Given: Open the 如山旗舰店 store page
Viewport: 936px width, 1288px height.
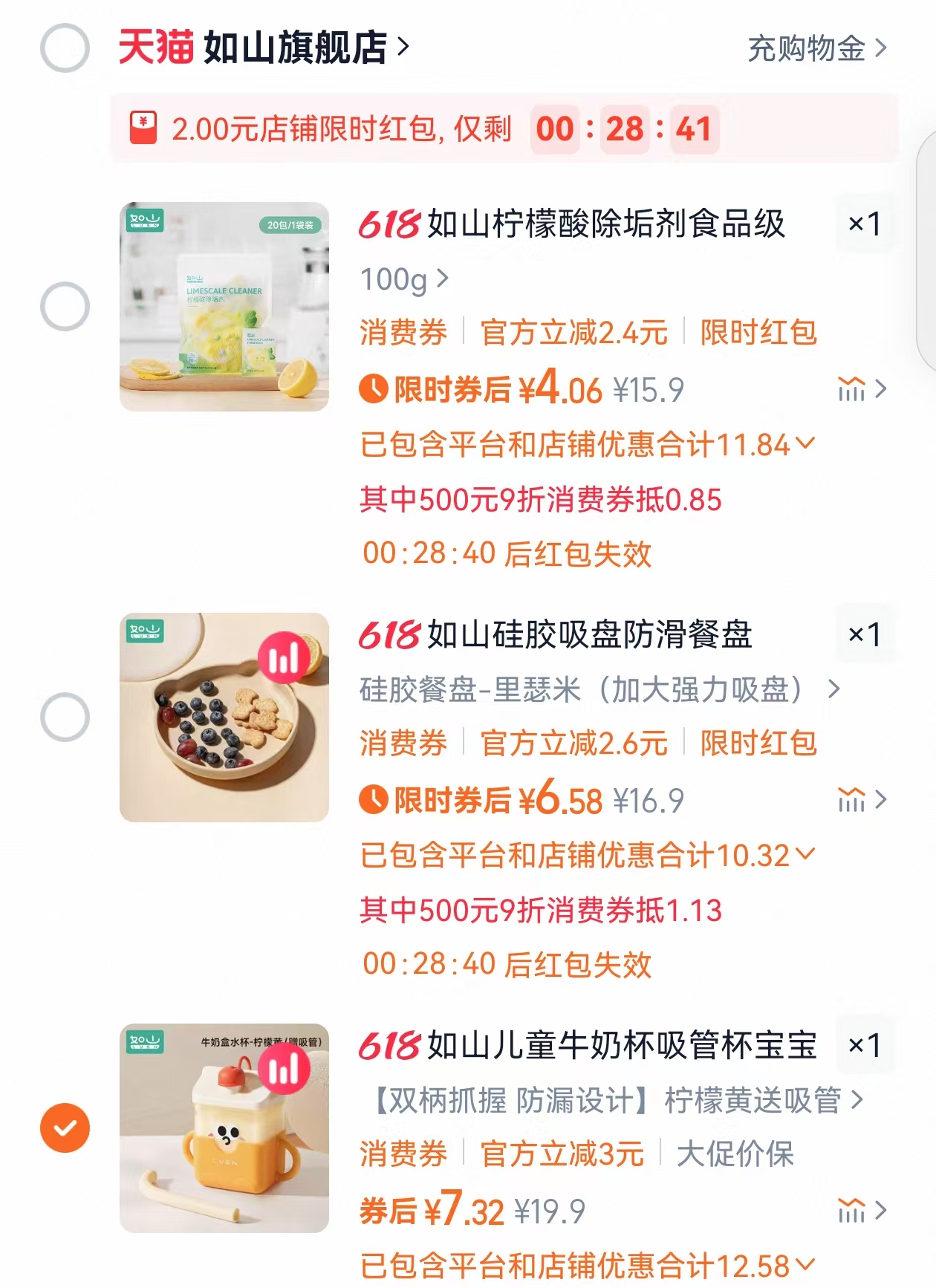Looking at the screenshot, I should pyautogui.click(x=297, y=46).
